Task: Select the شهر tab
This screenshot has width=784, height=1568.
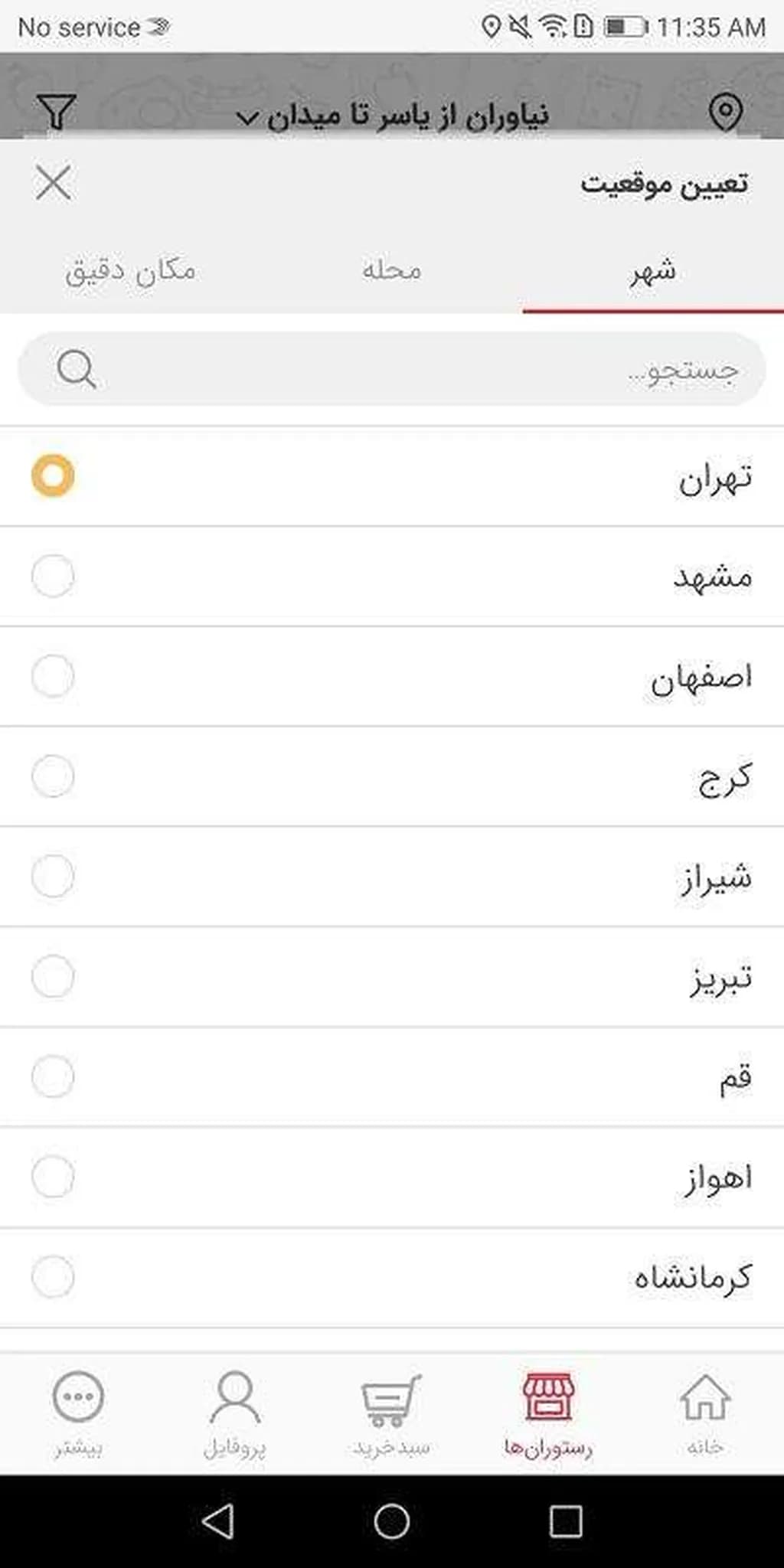Action: pyautogui.click(x=652, y=271)
